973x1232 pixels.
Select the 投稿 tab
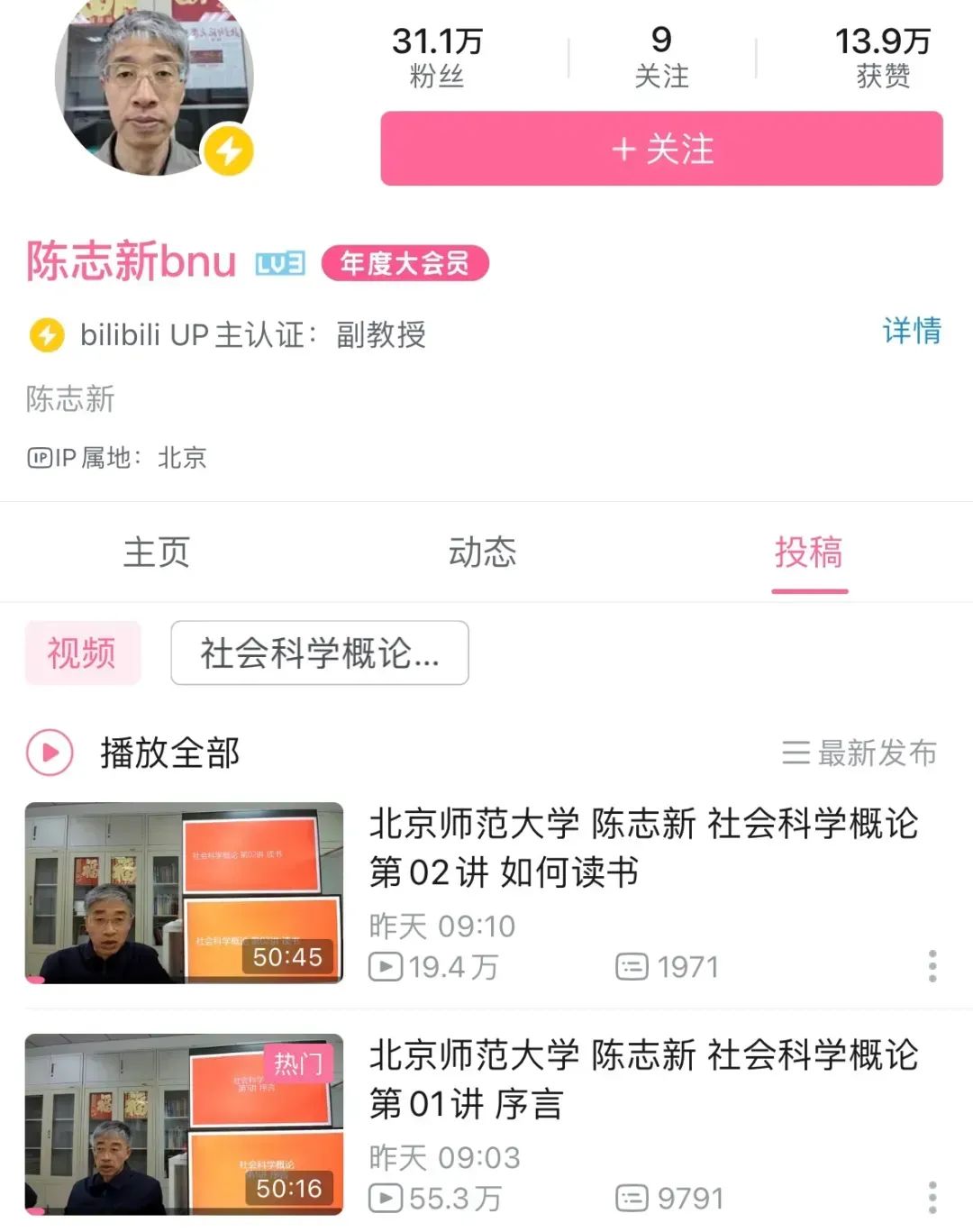[x=808, y=552]
